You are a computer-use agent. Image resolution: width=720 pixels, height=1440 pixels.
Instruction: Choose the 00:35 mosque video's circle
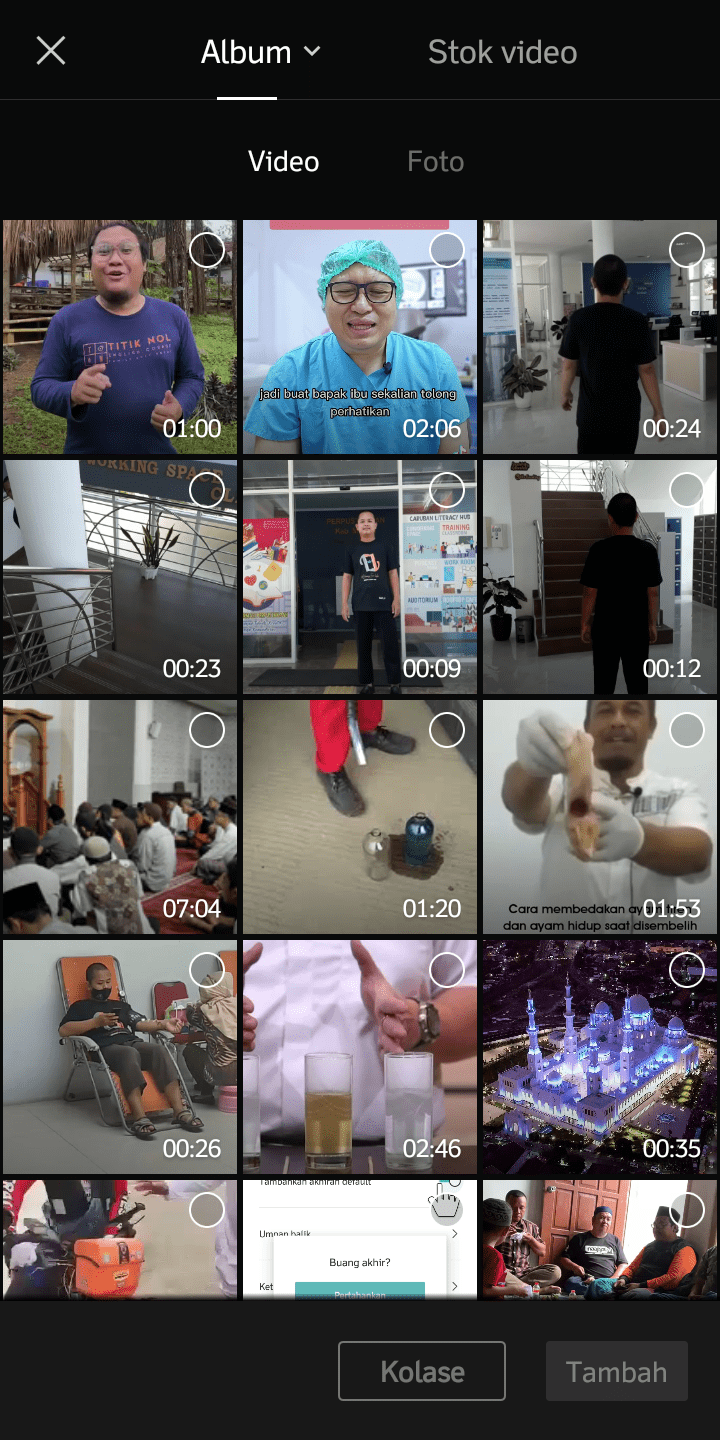coord(687,970)
